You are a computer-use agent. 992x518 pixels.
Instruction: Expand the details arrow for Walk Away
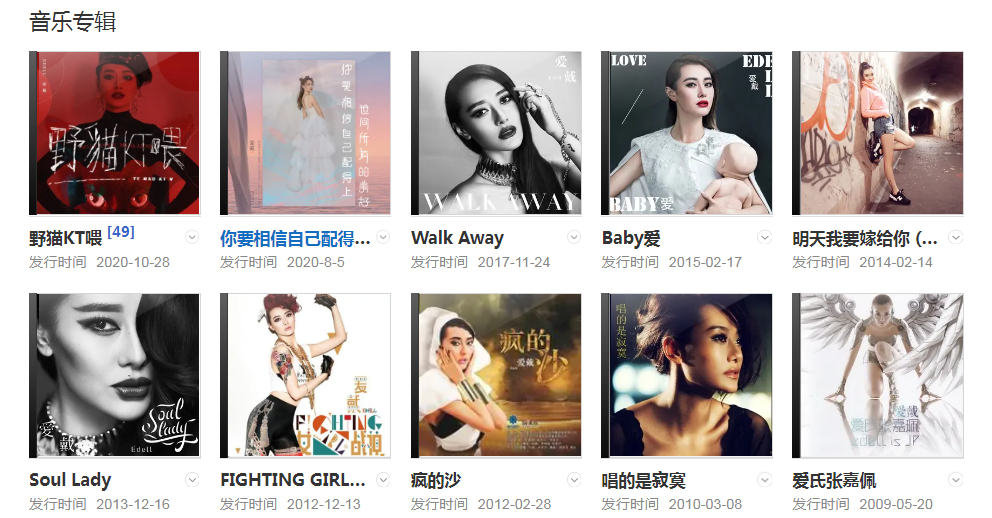point(574,237)
